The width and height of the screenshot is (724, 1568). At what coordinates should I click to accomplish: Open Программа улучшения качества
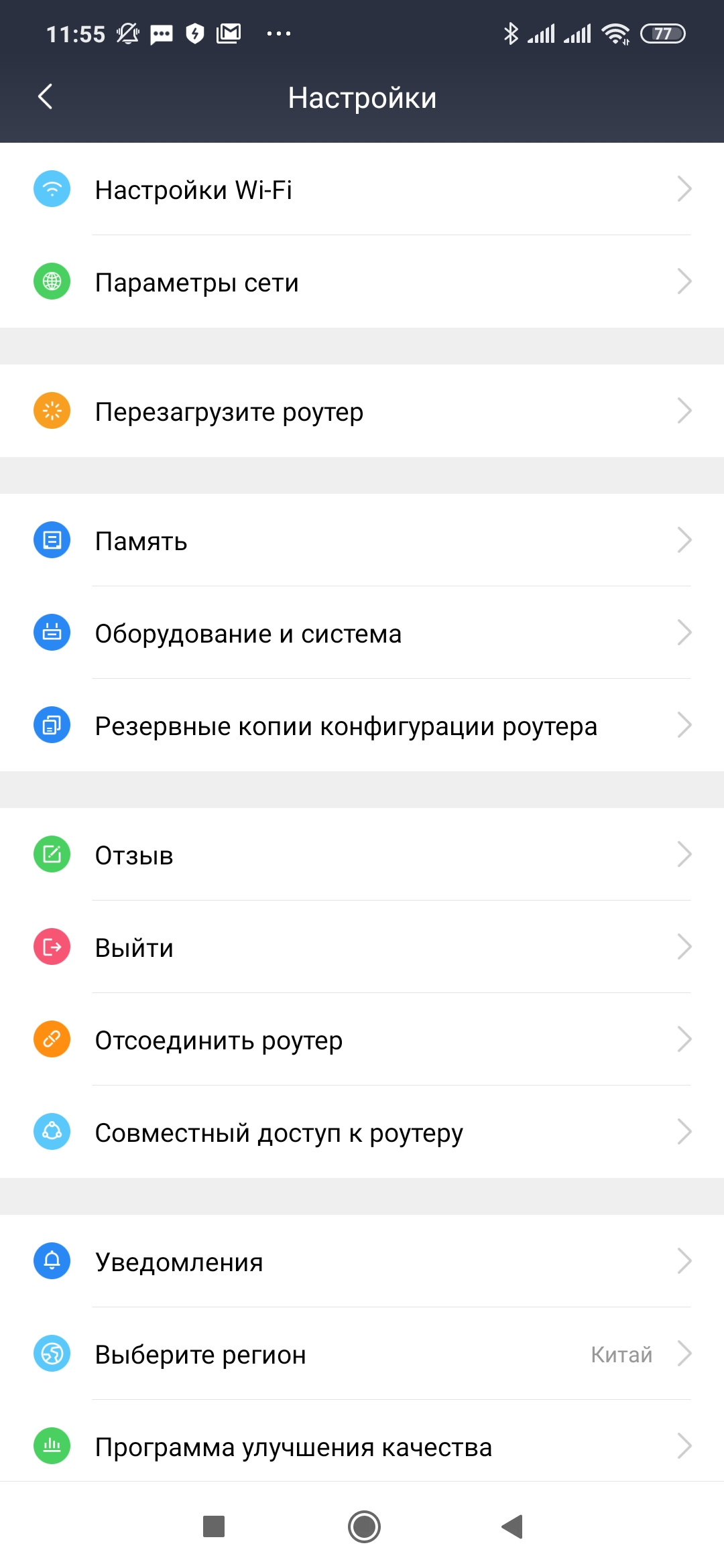362,1446
